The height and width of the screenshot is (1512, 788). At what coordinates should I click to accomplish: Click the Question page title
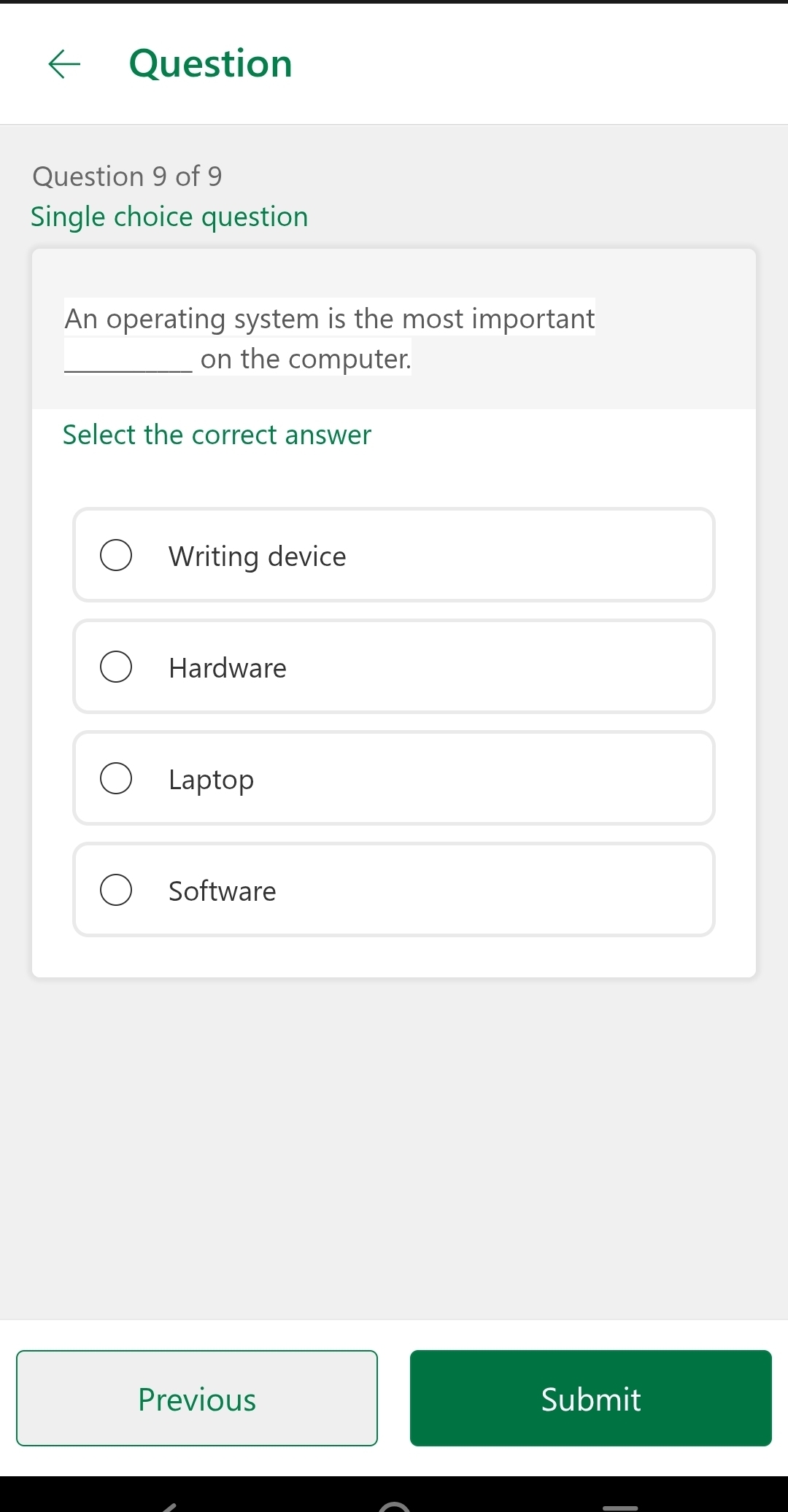(210, 63)
